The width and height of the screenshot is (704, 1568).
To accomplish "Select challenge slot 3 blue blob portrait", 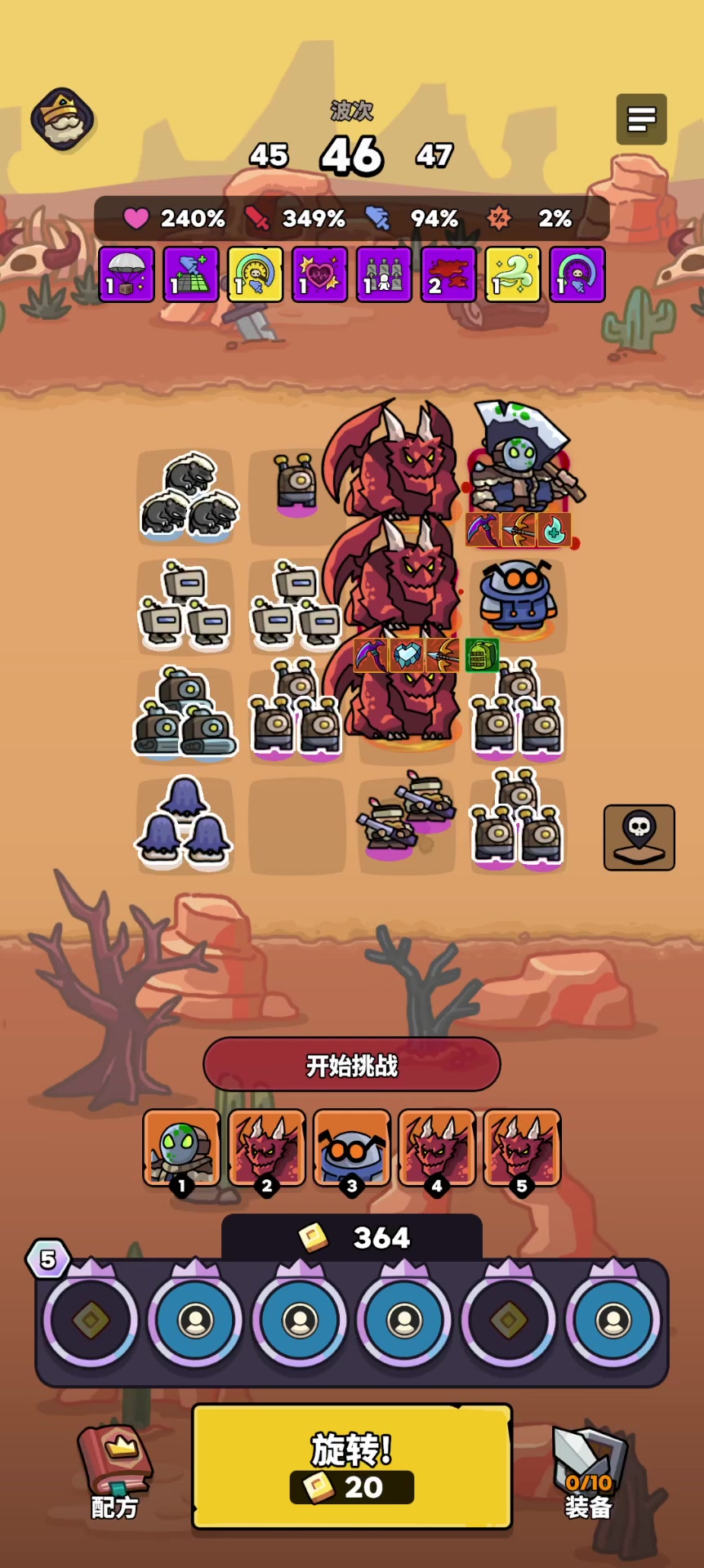I will click(x=352, y=1148).
